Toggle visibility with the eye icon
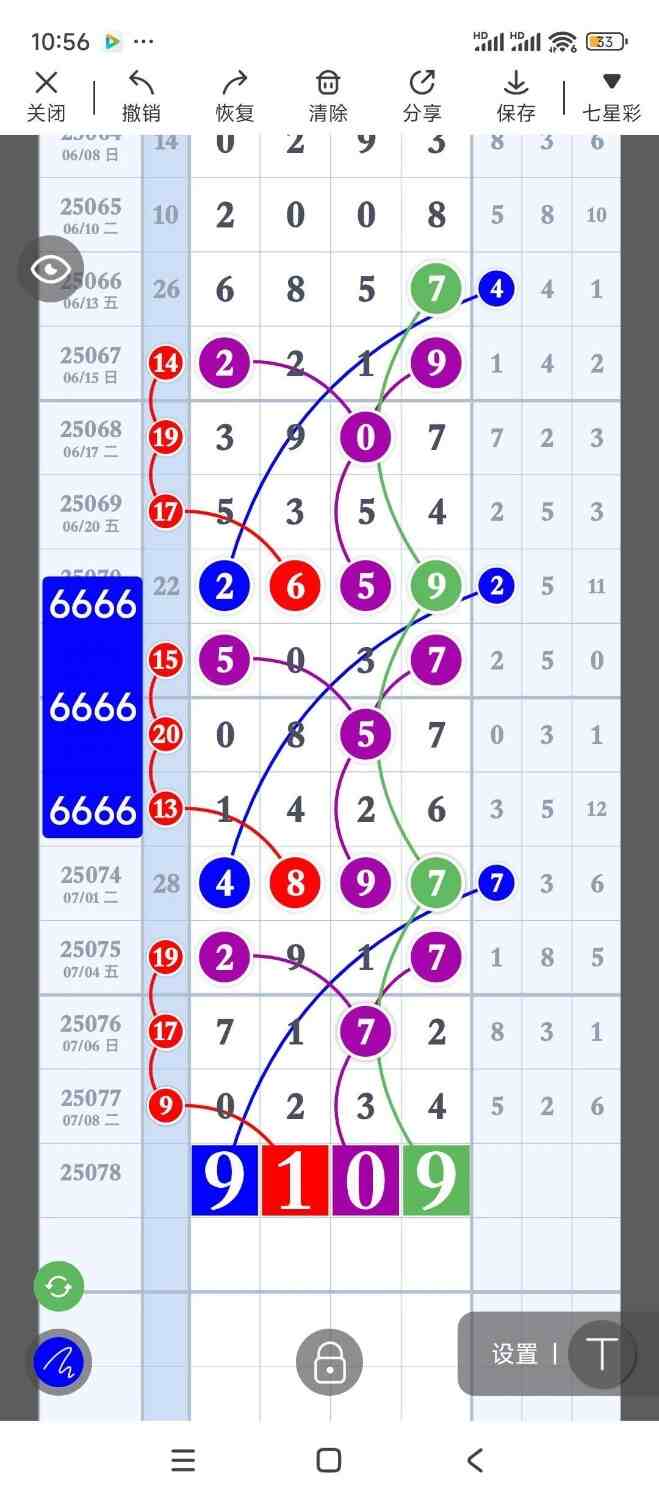659x1500 pixels. coord(50,269)
